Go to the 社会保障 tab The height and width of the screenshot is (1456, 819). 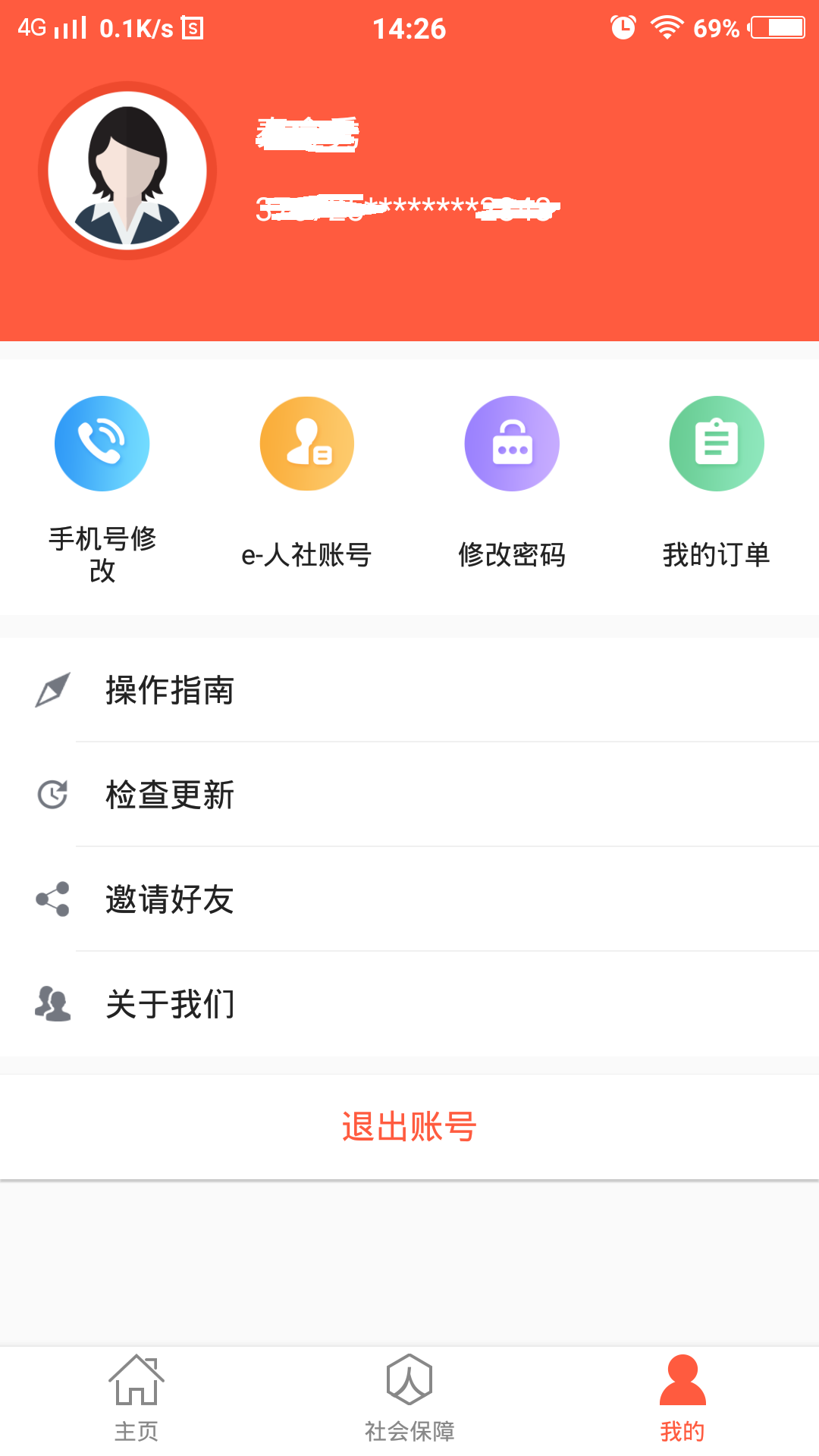pyautogui.click(x=409, y=1398)
